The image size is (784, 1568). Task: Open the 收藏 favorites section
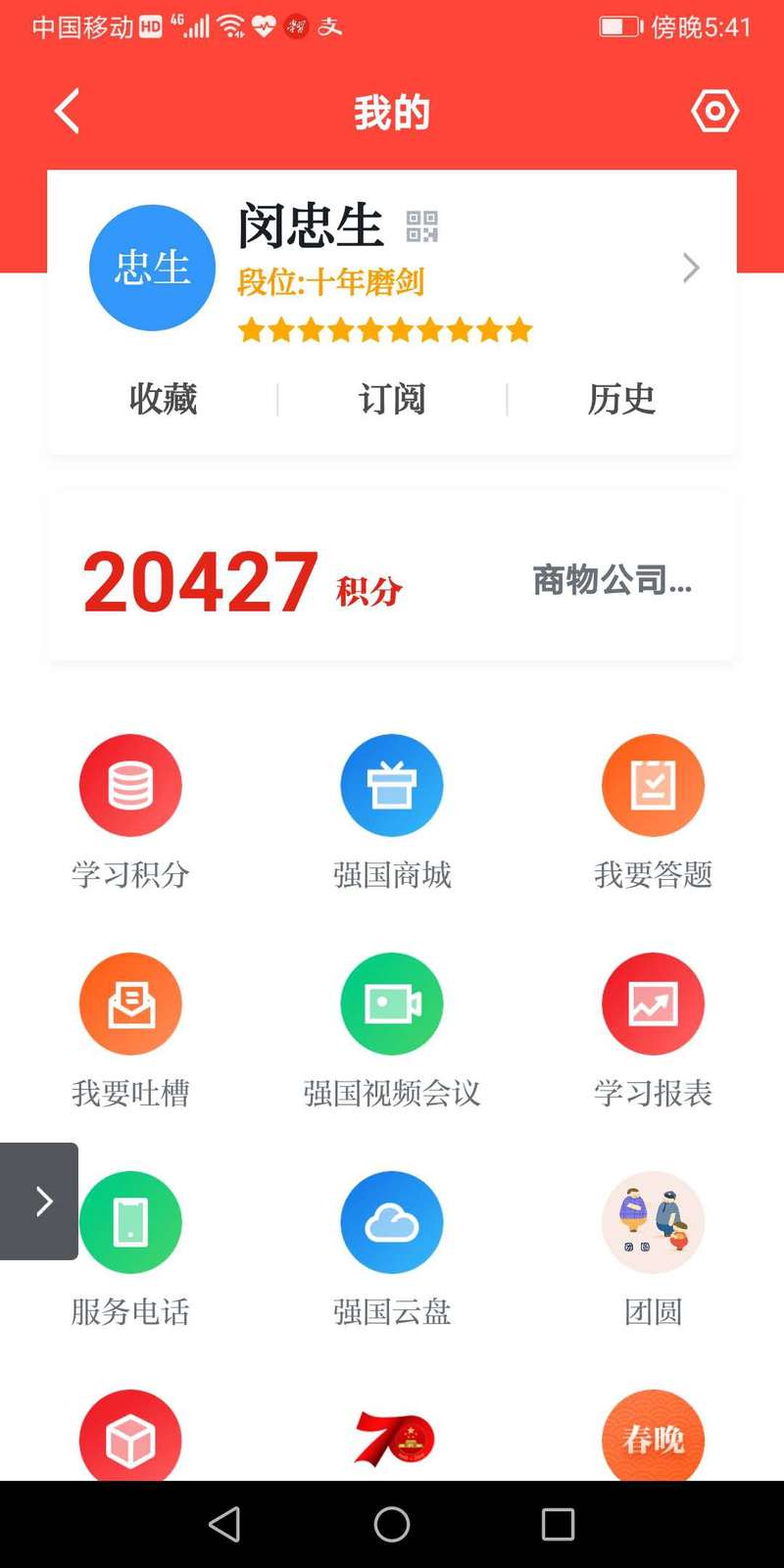click(x=163, y=399)
